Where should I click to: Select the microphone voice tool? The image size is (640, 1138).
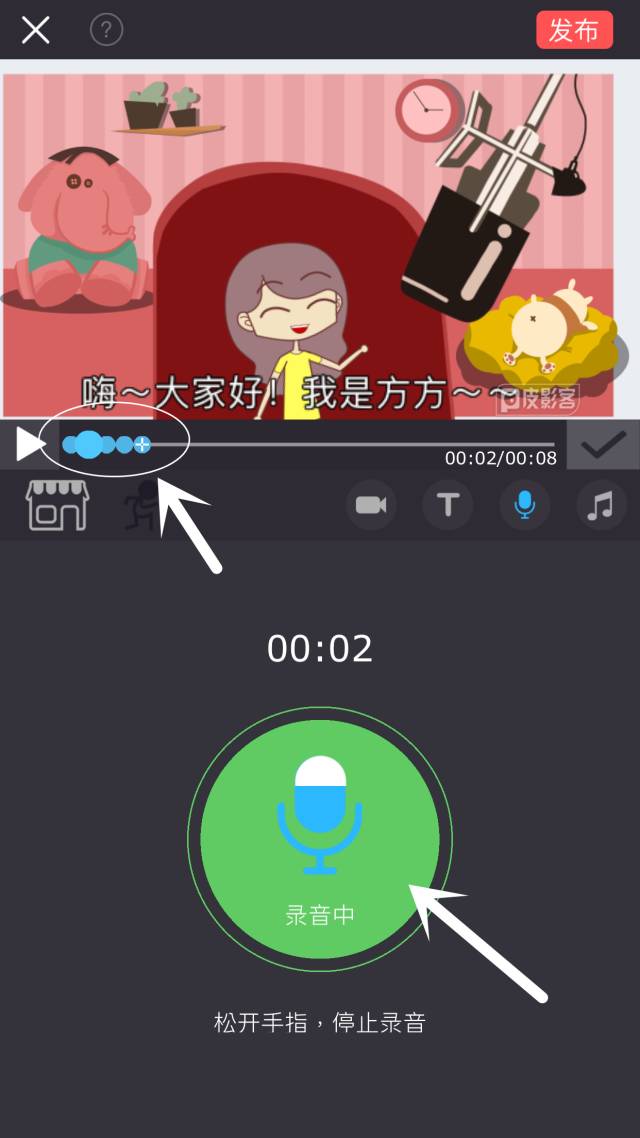[x=524, y=505]
